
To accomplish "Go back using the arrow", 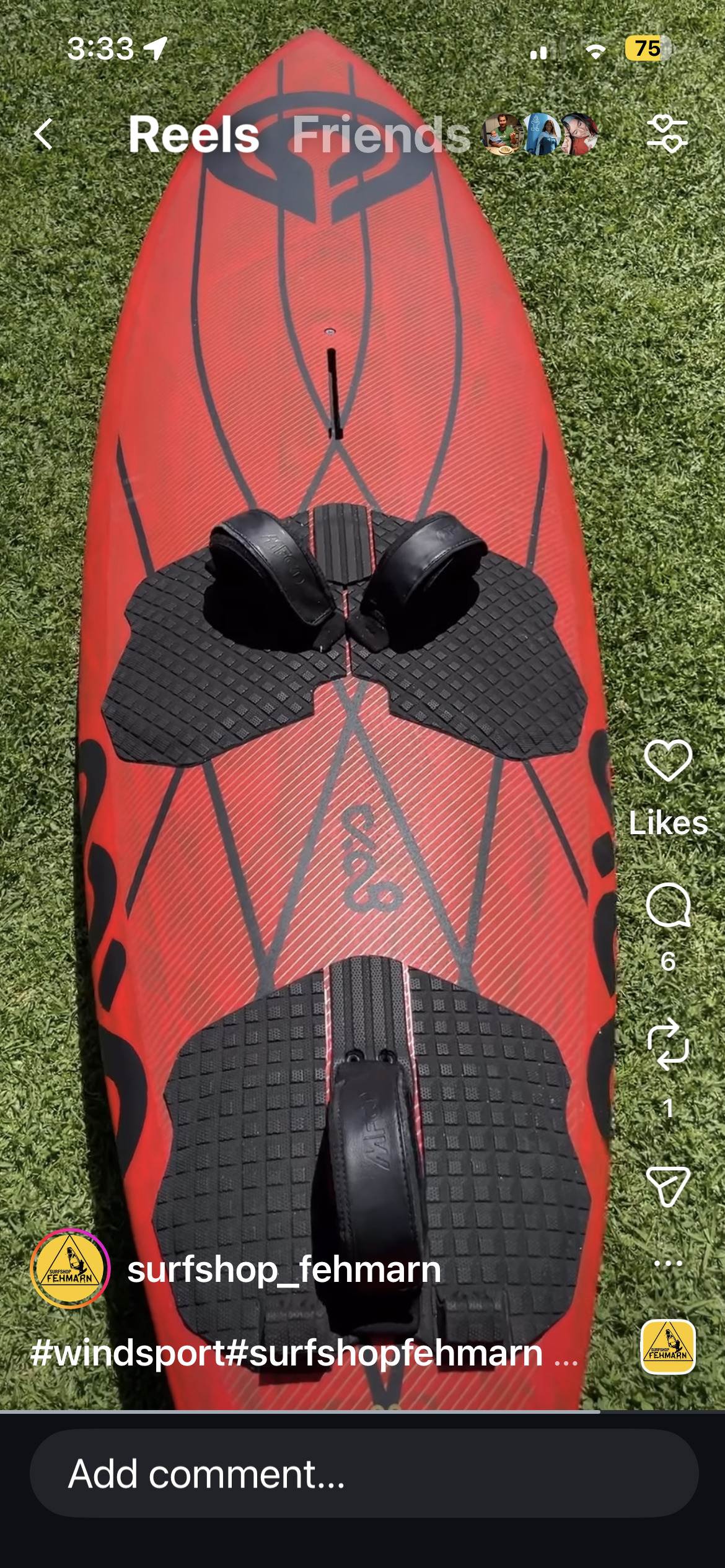I will coord(43,134).
